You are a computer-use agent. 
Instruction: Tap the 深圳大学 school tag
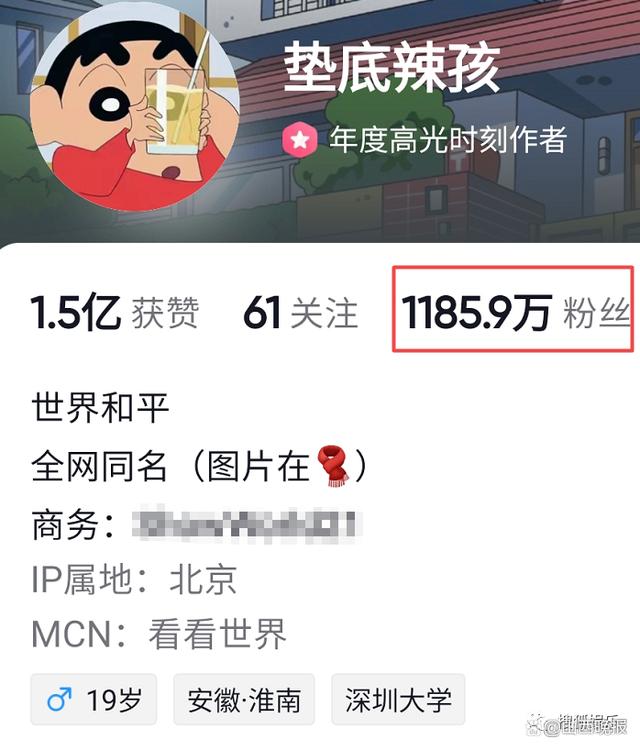pyautogui.click(x=398, y=699)
